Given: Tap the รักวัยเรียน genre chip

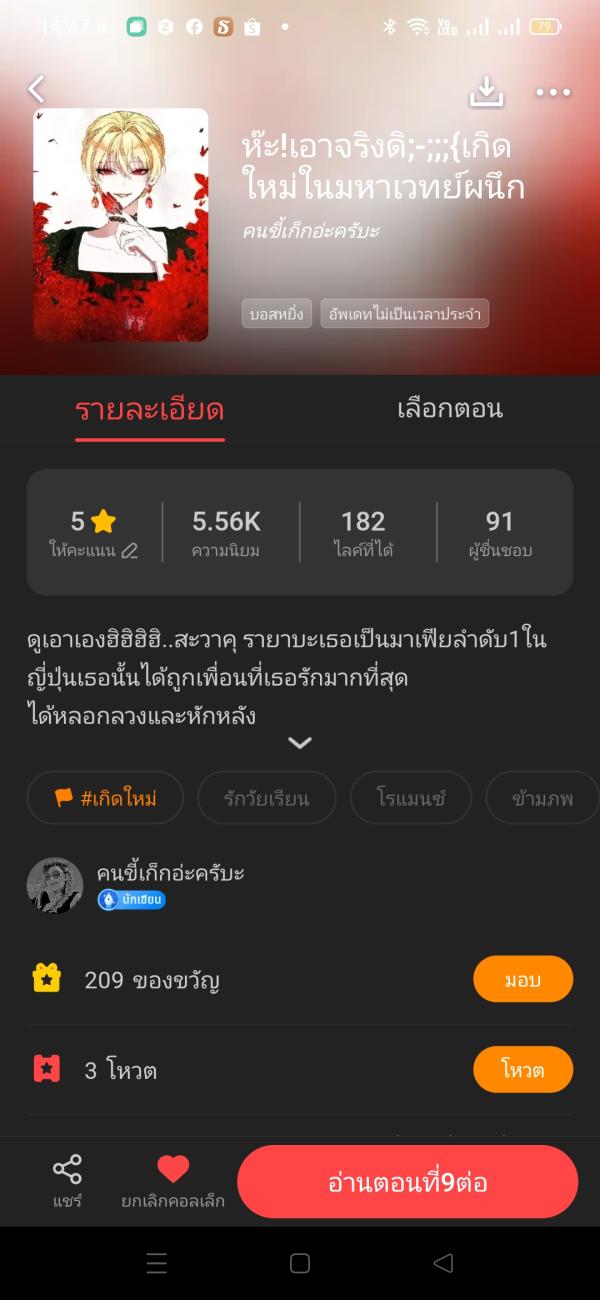Looking at the screenshot, I should (266, 797).
